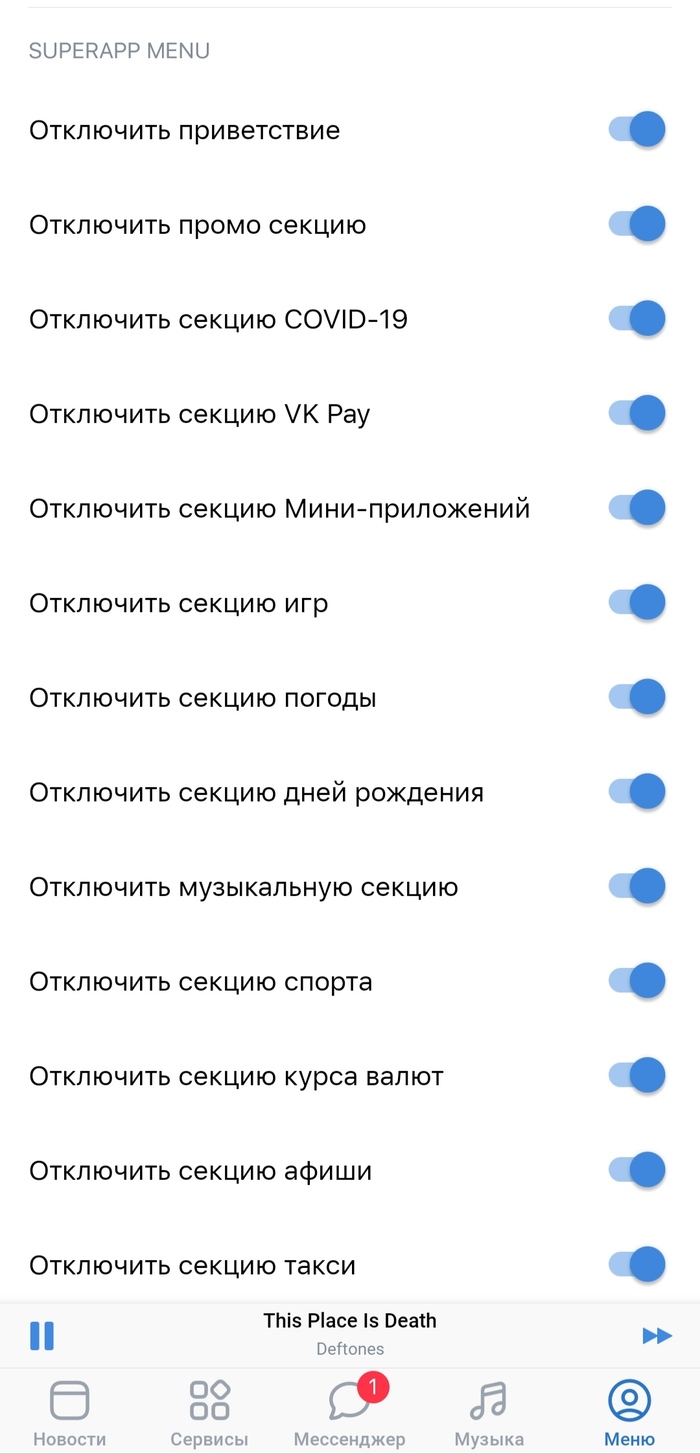Viewport: 700px width, 1454px height.
Task: Toggle the Отключить приветствие switch
Action: point(637,130)
